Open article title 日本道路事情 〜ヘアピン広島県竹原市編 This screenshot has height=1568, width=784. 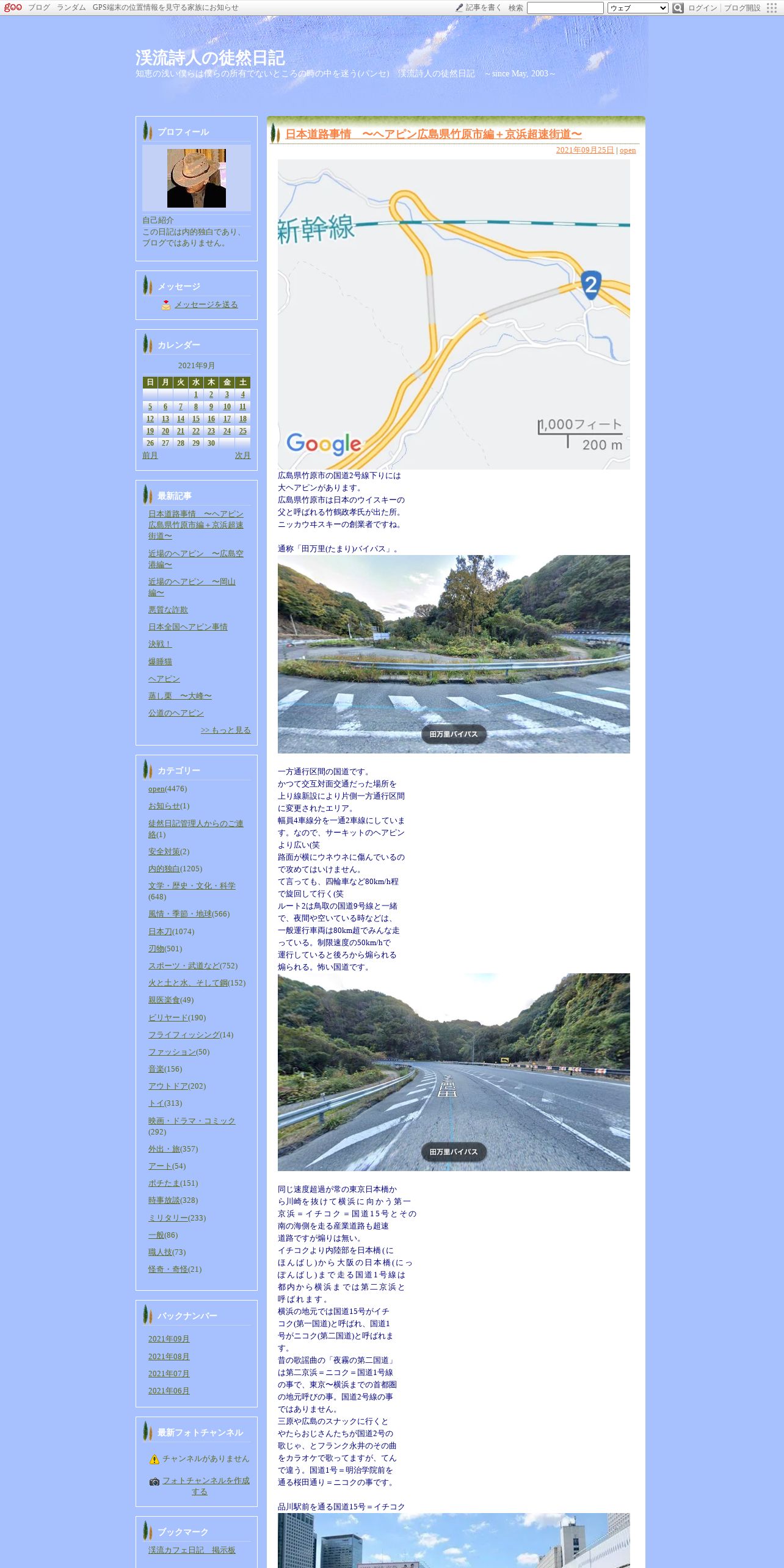click(434, 134)
